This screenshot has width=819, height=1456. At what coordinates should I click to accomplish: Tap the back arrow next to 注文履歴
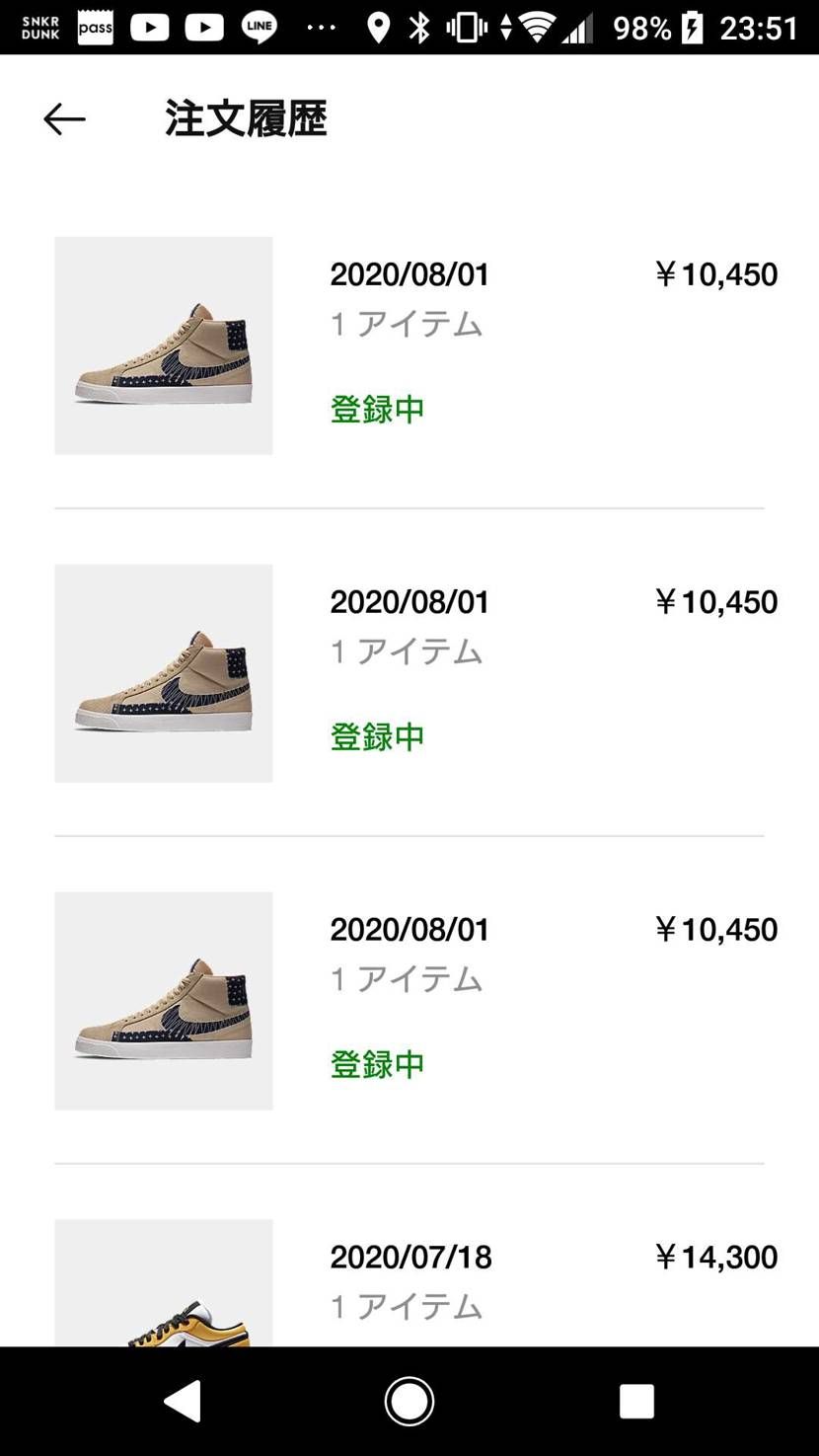click(63, 118)
